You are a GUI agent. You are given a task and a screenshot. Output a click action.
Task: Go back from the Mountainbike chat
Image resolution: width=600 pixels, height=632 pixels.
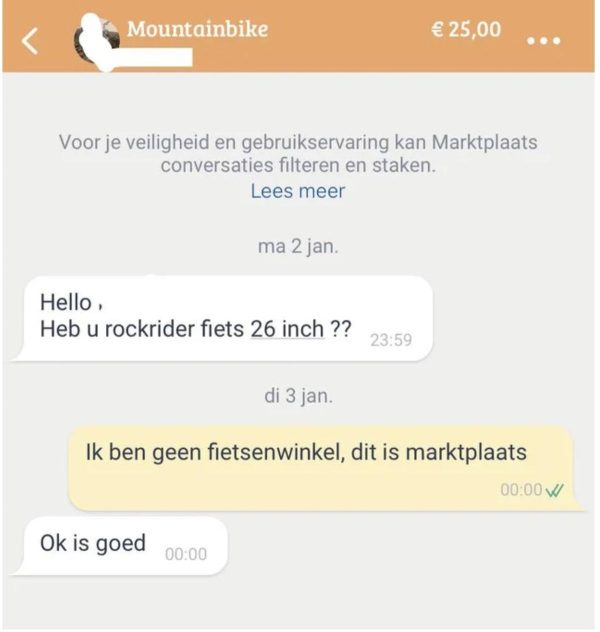(31, 40)
